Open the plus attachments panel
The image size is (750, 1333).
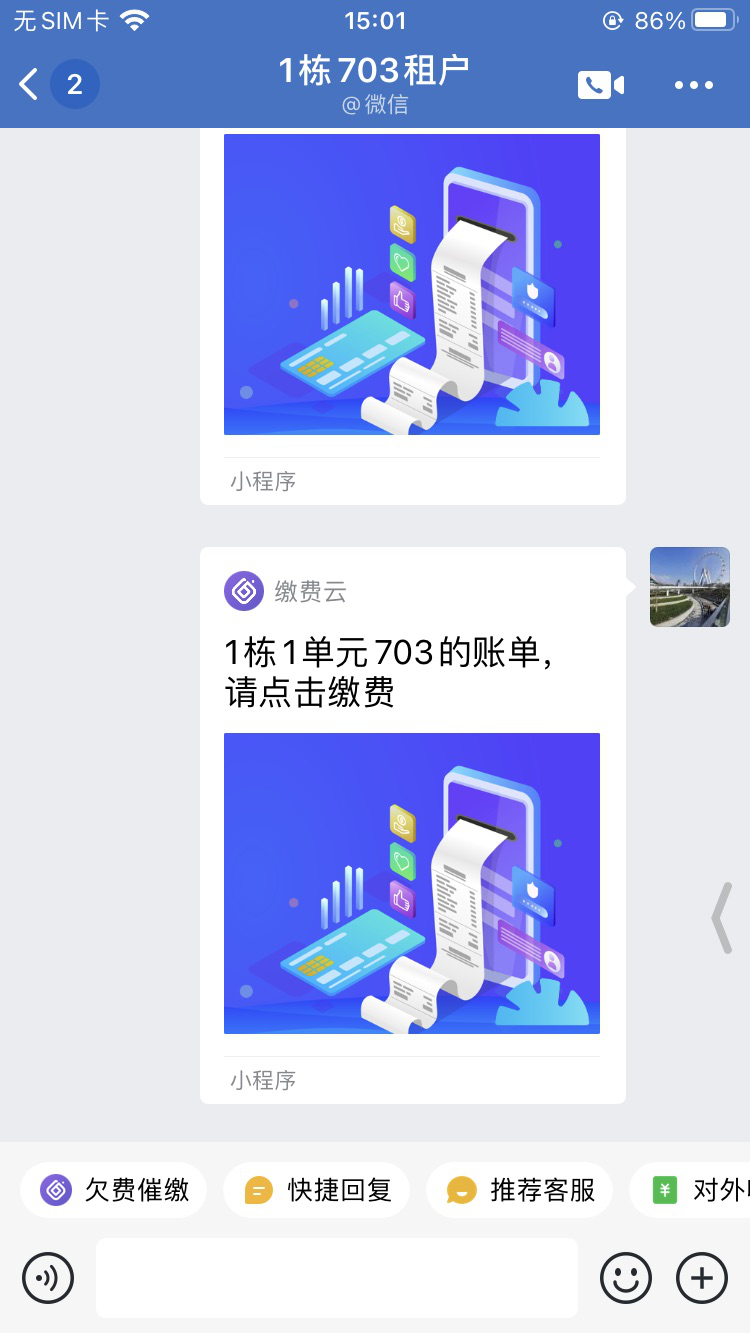click(702, 1278)
